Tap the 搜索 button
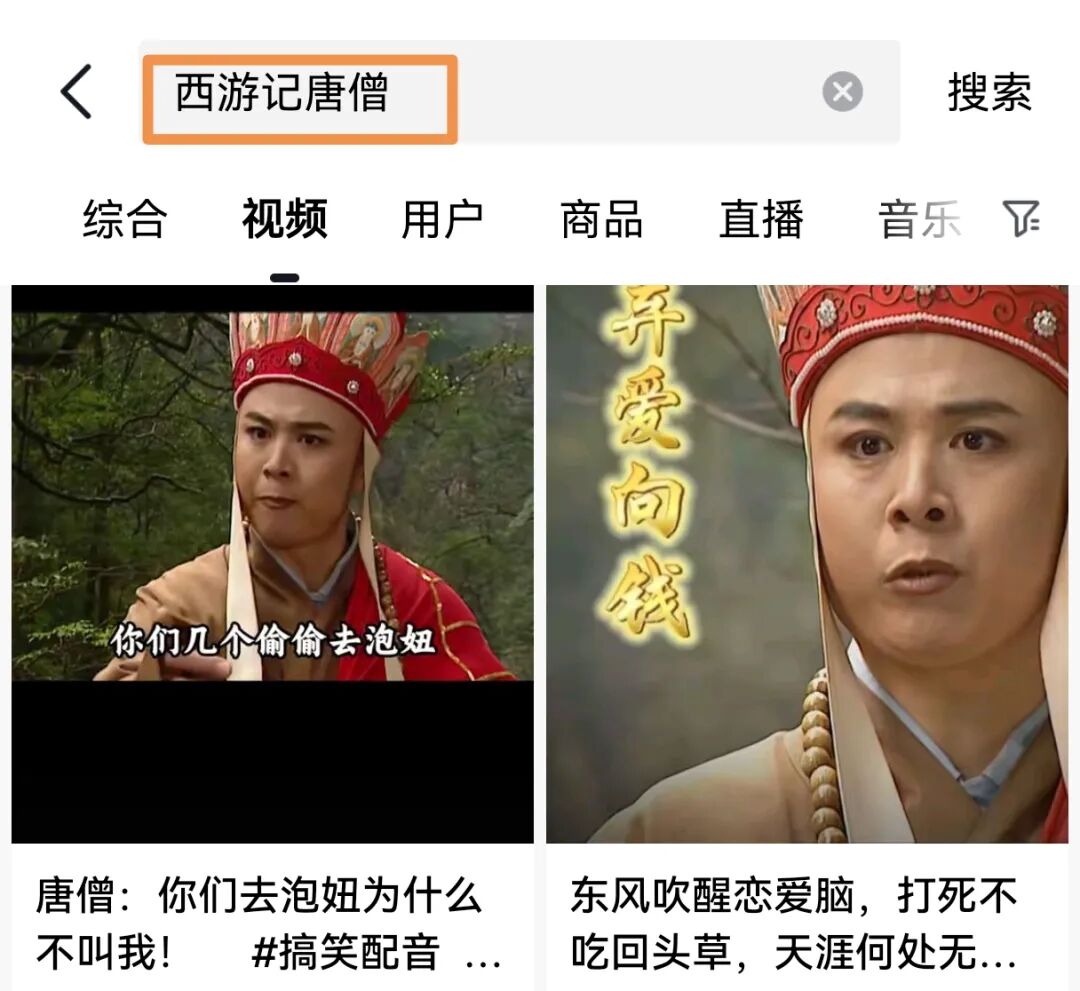The width and height of the screenshot is (1080, 991). tap(989, 93)
